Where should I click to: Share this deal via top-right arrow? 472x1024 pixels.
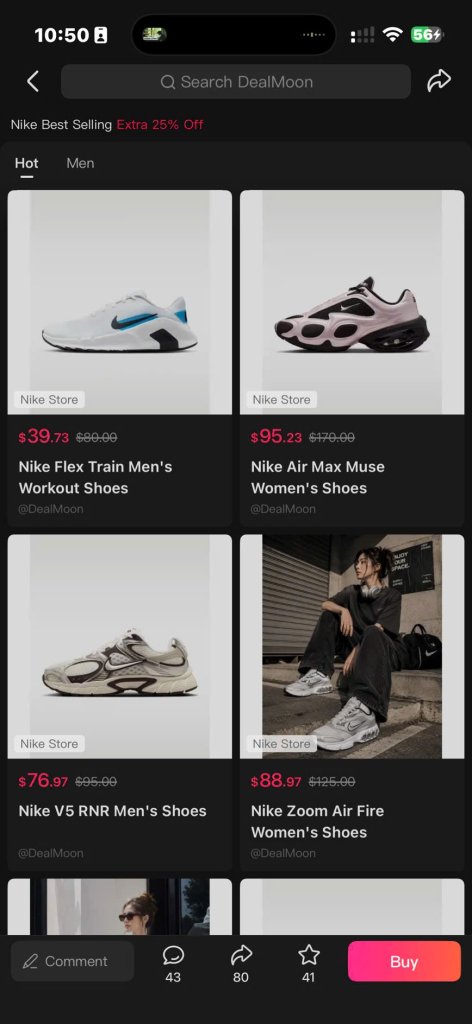439,82
